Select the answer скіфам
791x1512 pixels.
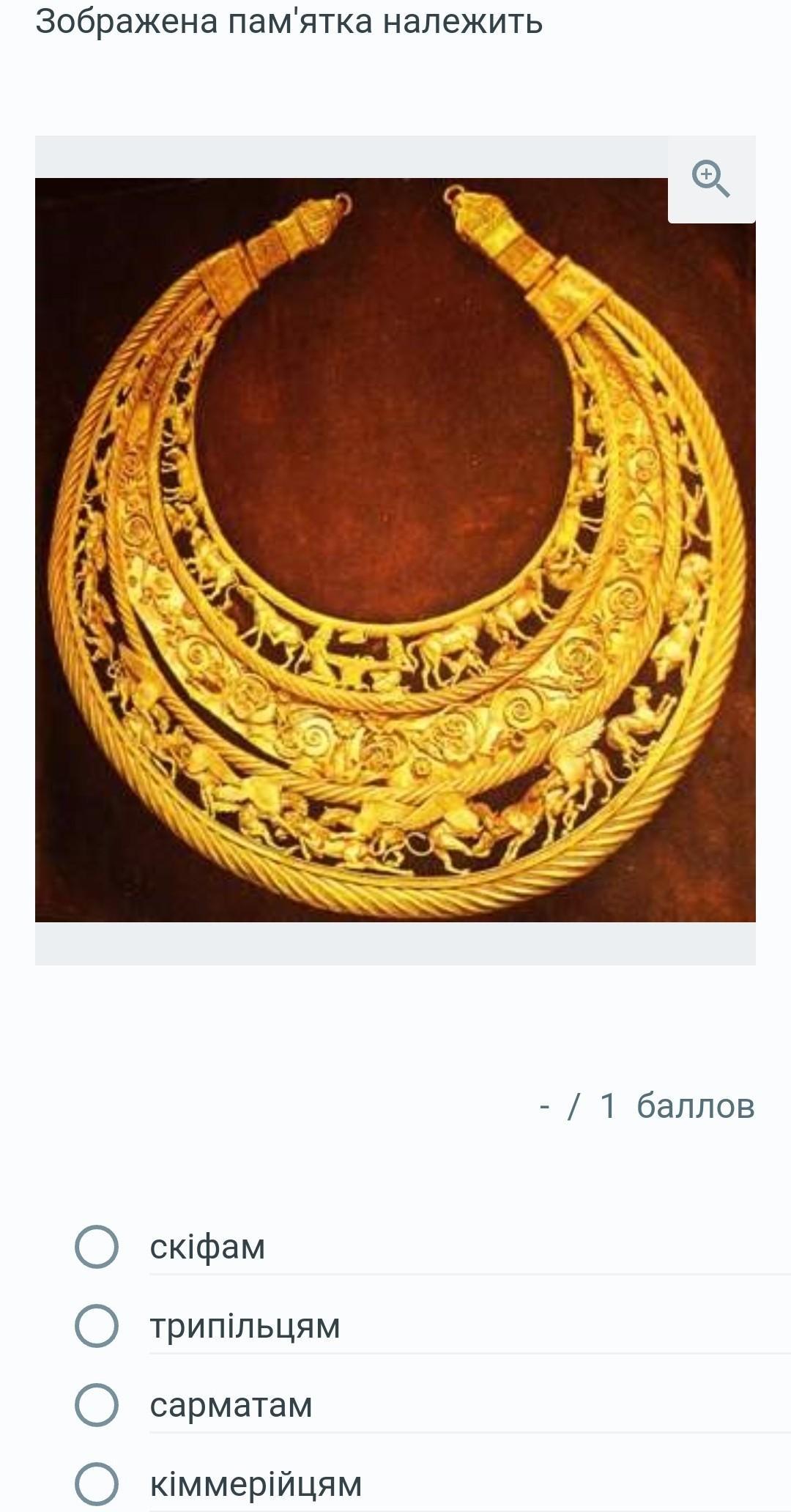coord(97,1246)
